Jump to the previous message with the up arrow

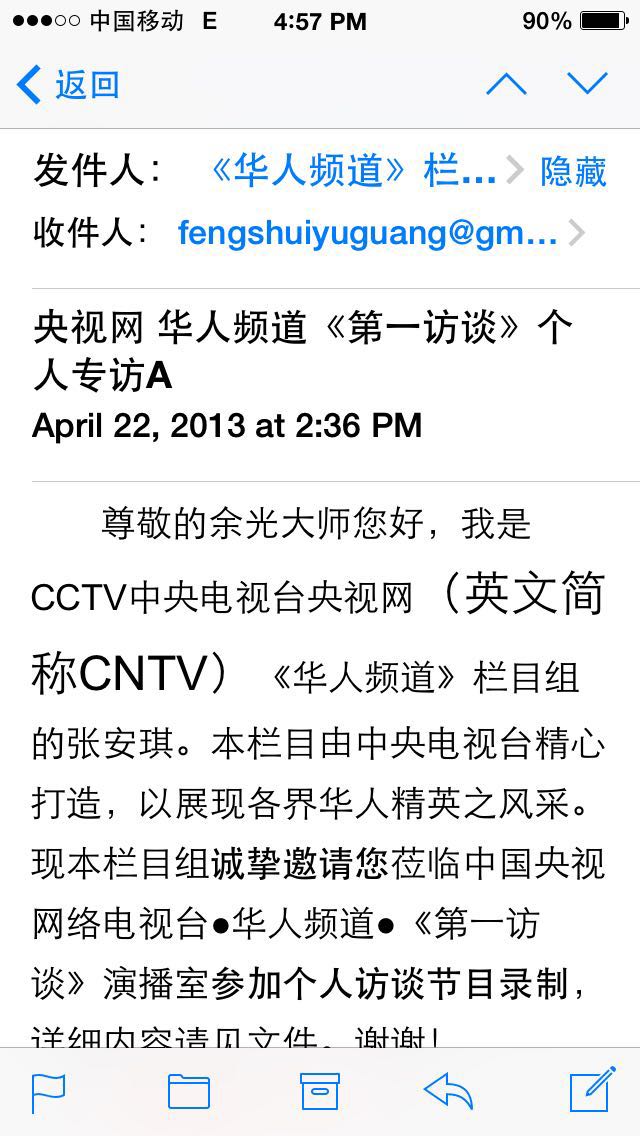506,85
